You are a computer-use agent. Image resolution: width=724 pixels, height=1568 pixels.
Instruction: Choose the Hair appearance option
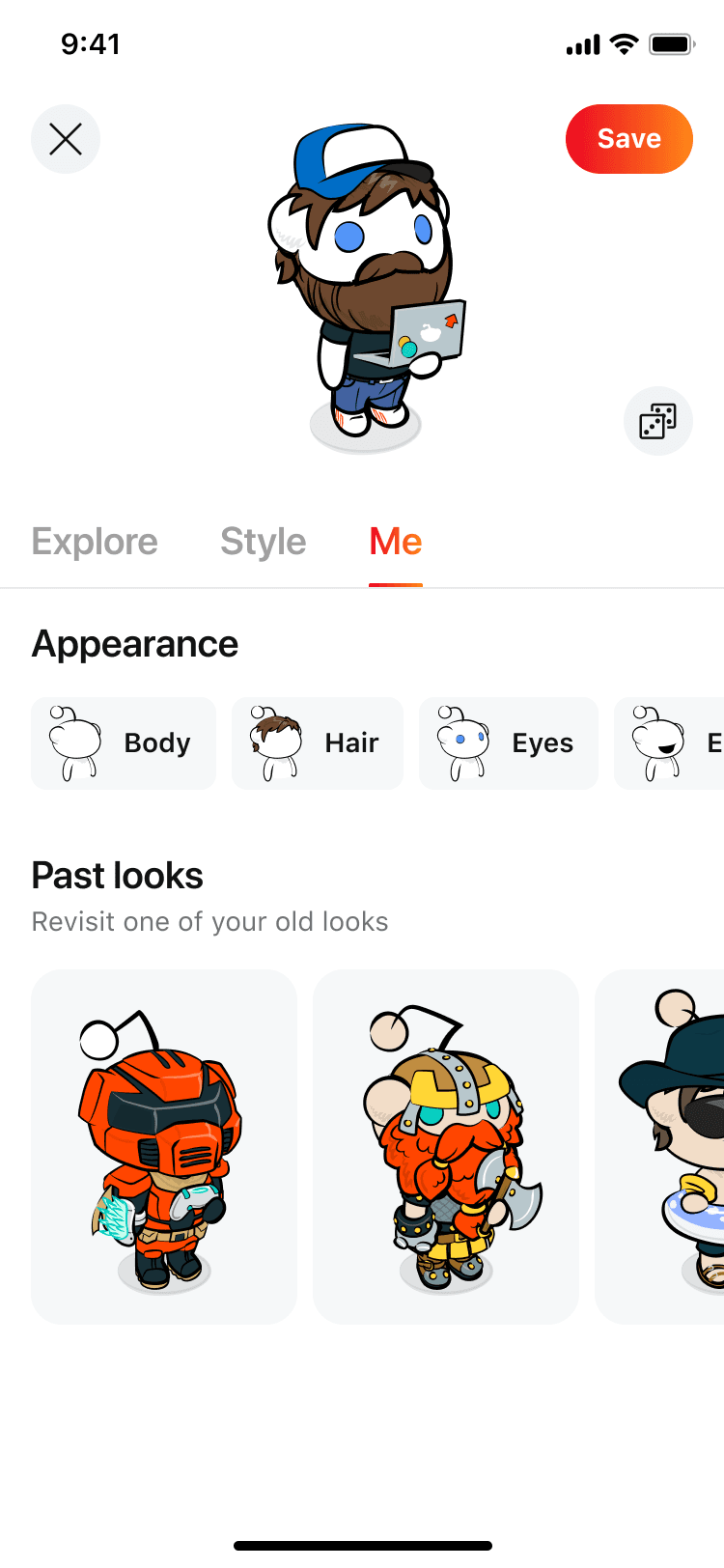pos(317,743)
